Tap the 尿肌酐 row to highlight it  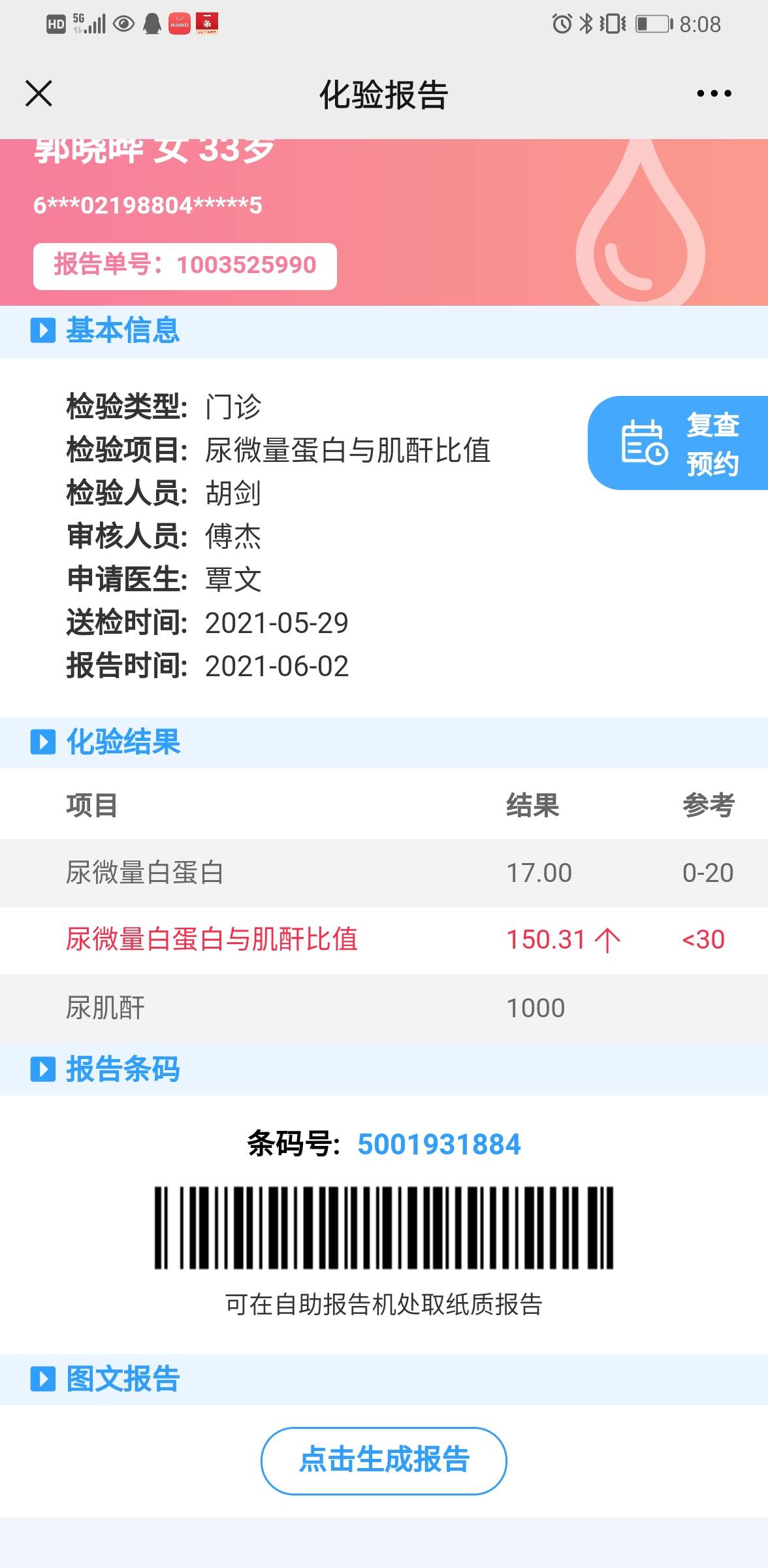384,1007
